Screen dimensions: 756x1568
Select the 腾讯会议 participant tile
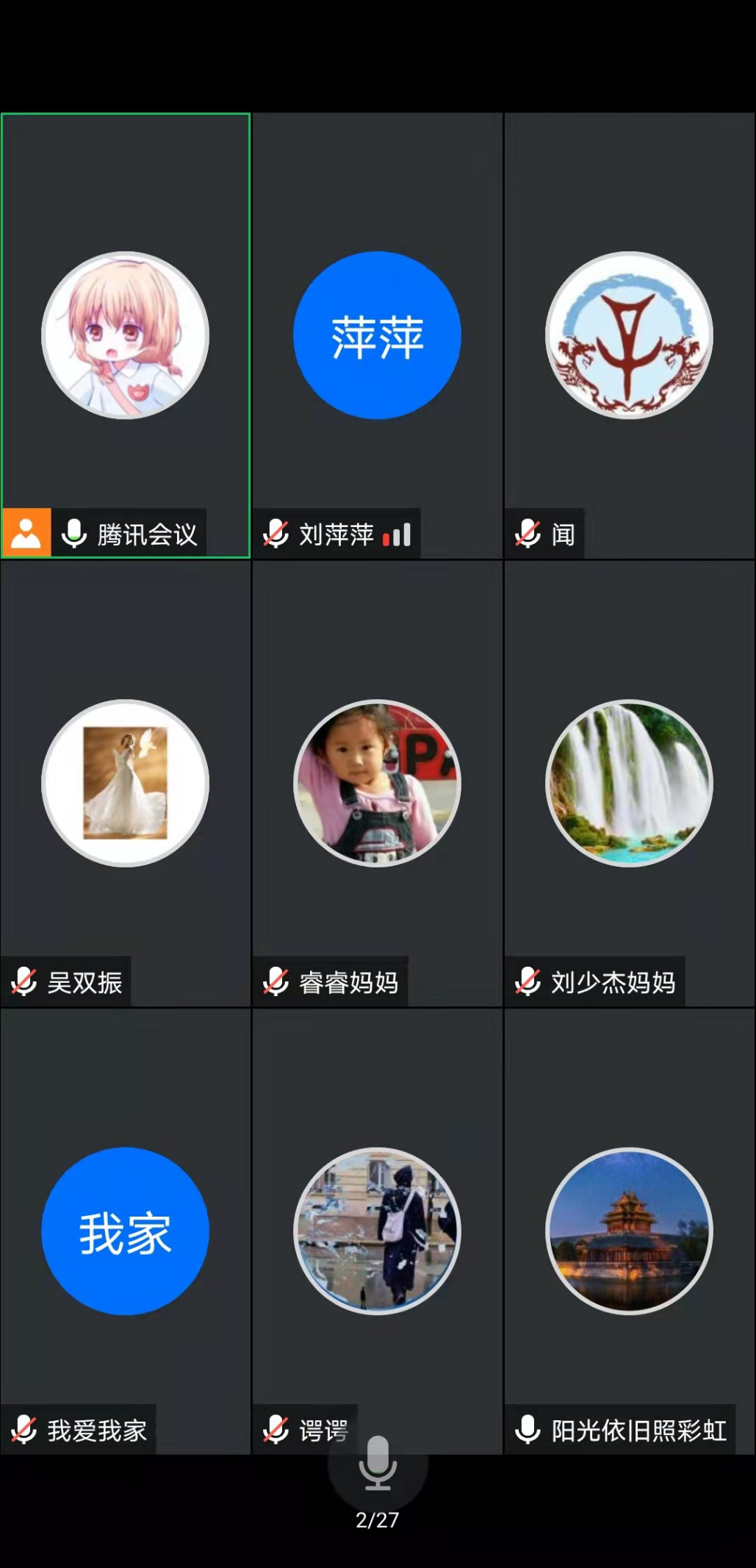tap(126, 335)
